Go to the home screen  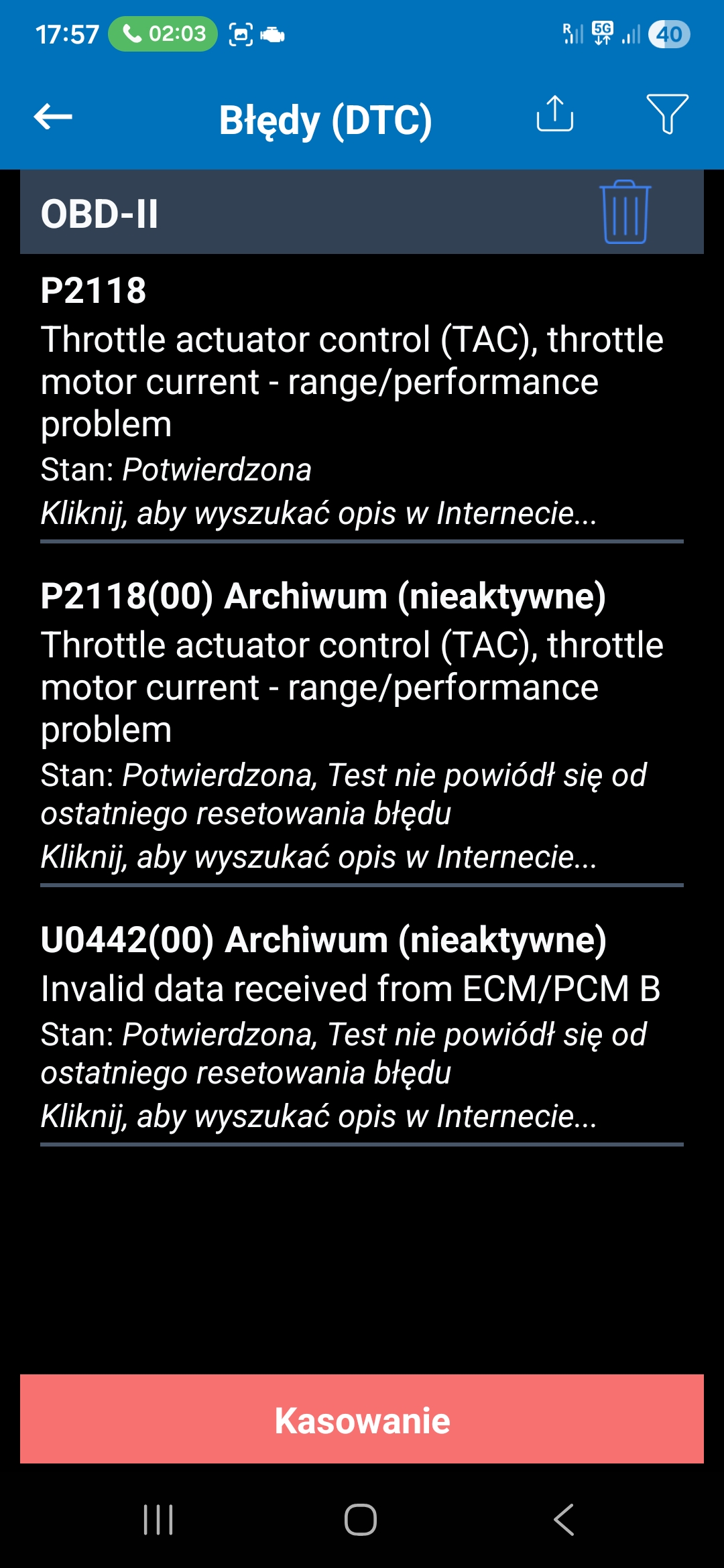point(361,1520)
